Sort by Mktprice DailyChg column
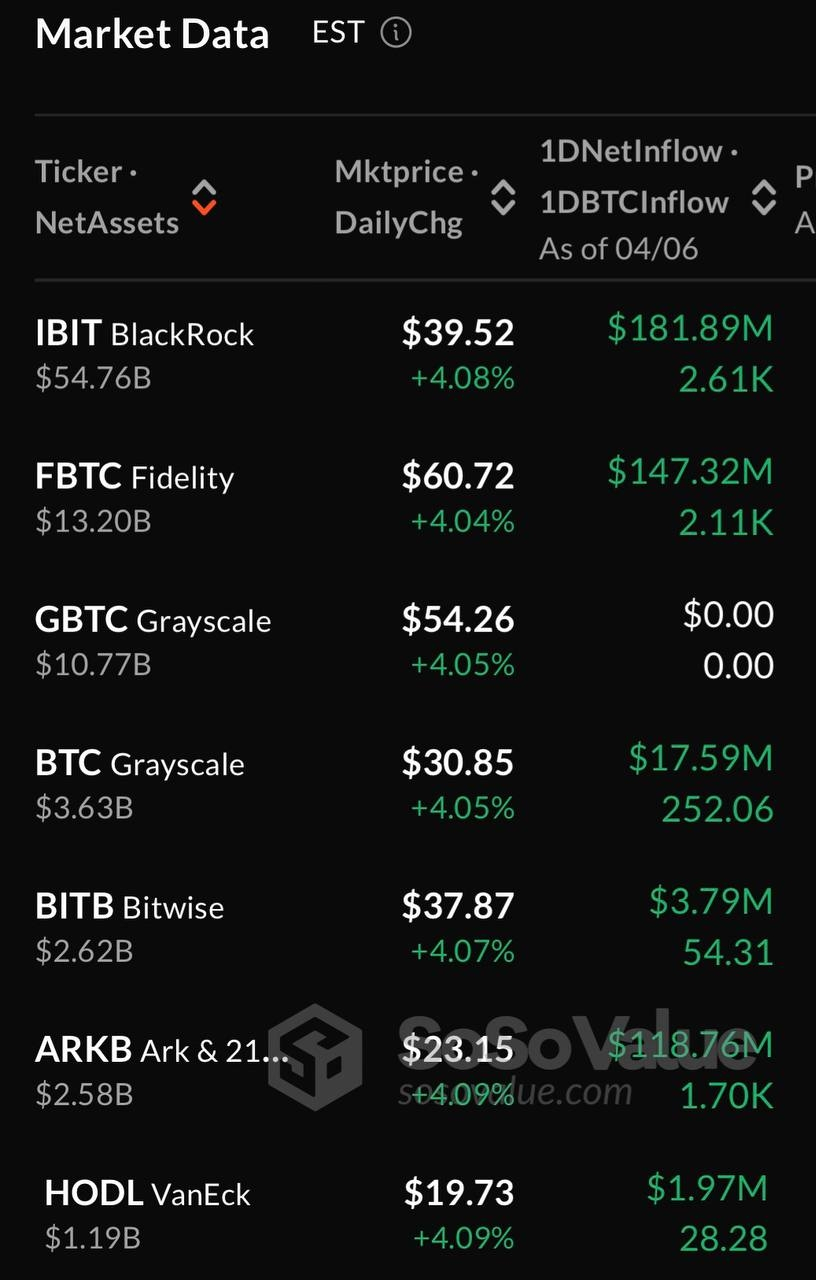The width and height of the screenshot is (816, 1280). coord(503,197)
